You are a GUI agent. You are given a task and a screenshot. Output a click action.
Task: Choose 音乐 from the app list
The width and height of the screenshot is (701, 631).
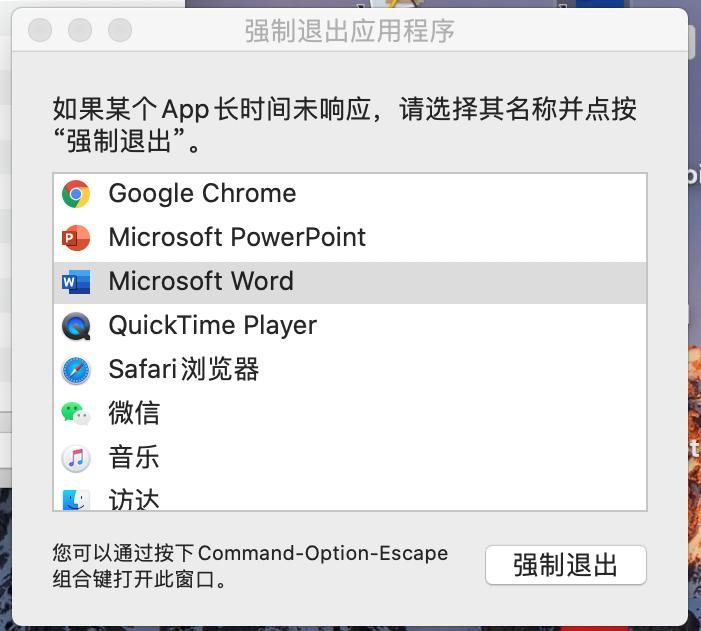(134, 457)
